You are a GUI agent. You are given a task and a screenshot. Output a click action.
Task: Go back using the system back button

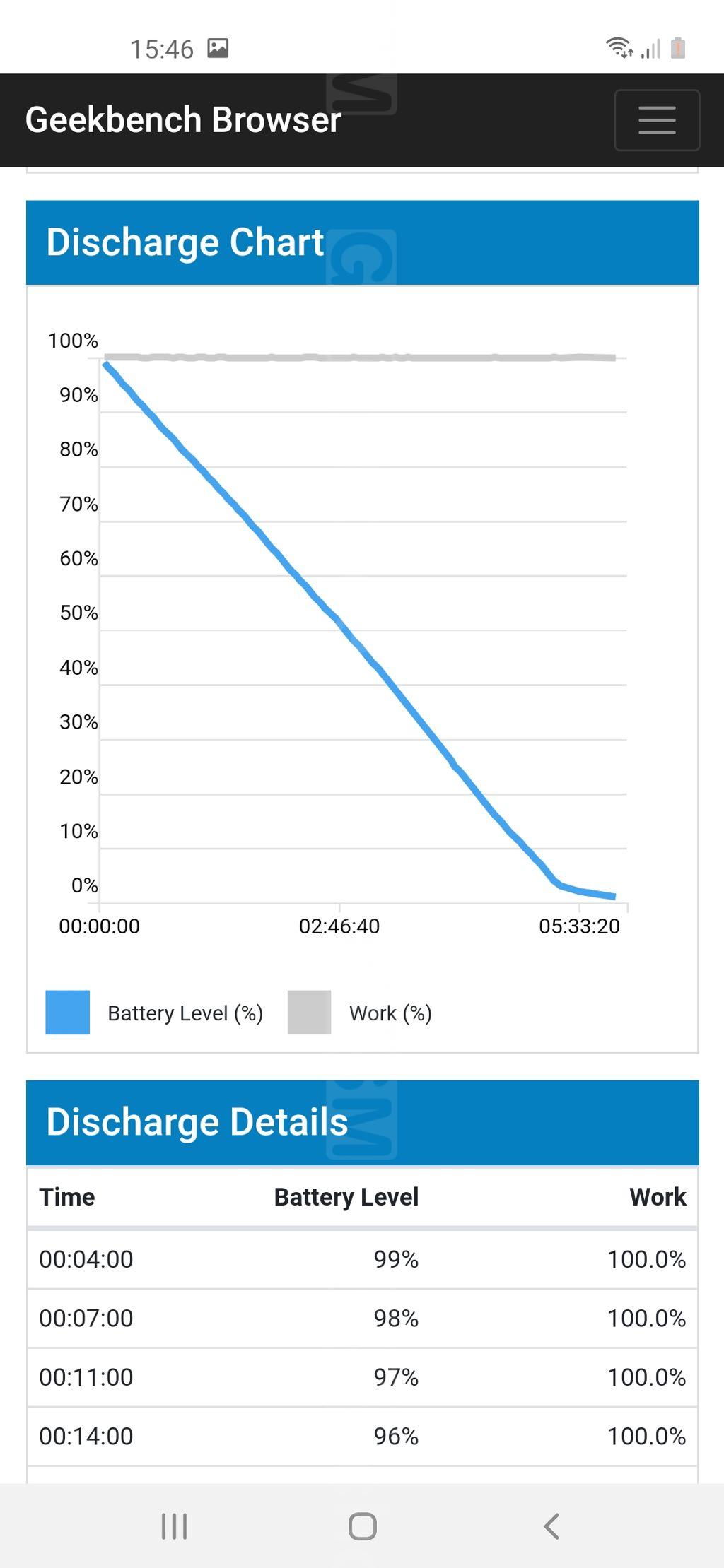click(551, 1526)
